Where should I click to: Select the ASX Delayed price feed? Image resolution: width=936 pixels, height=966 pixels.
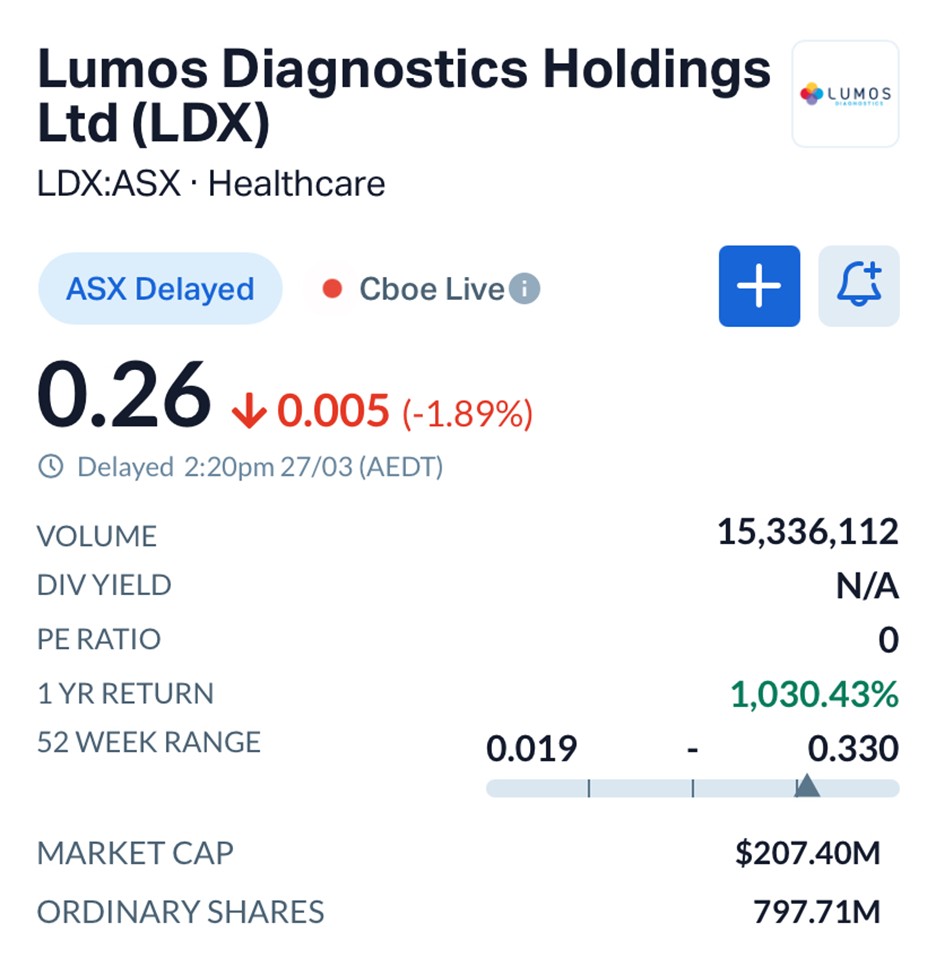[160, 289]
